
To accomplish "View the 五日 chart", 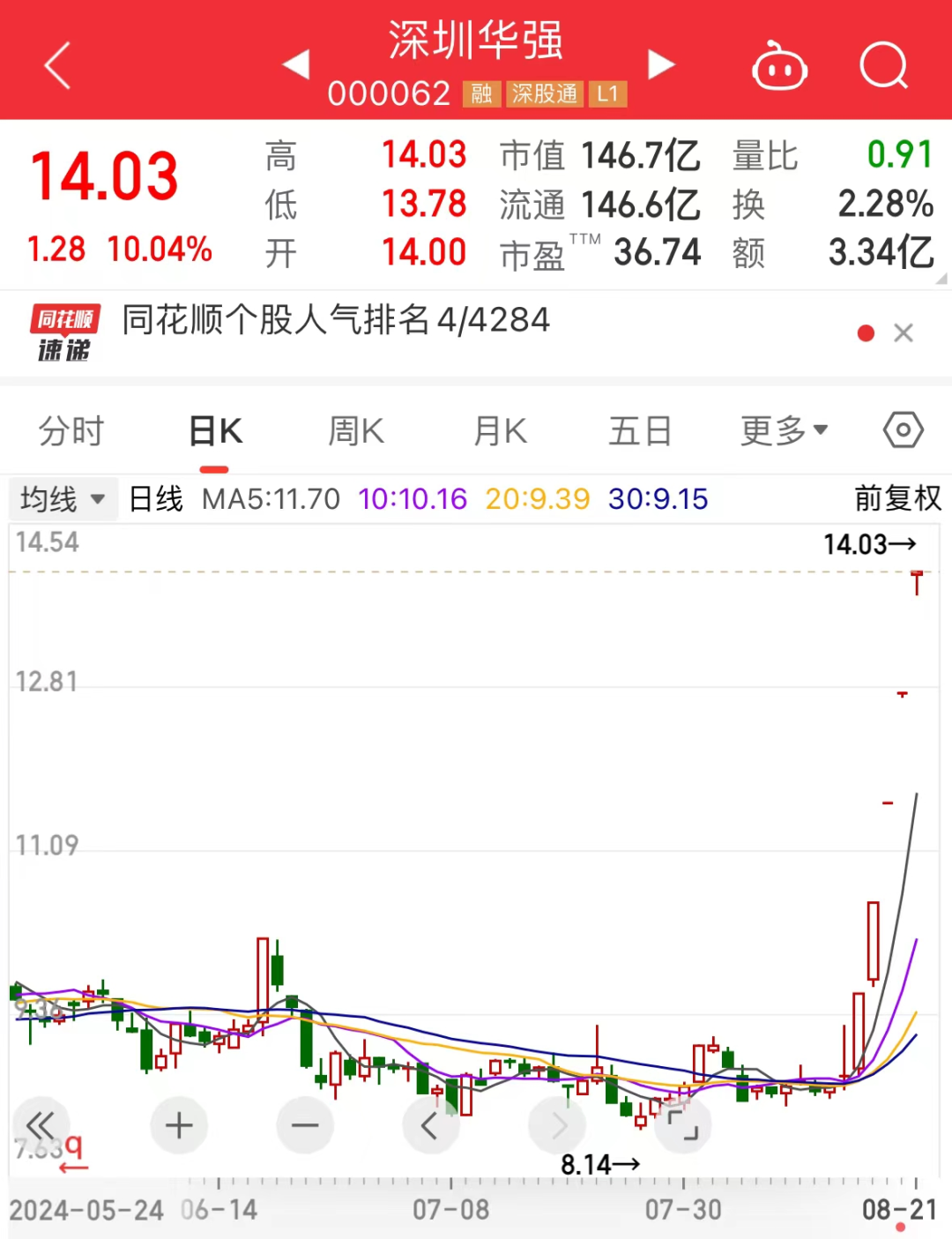I will [x=640, y=431].
